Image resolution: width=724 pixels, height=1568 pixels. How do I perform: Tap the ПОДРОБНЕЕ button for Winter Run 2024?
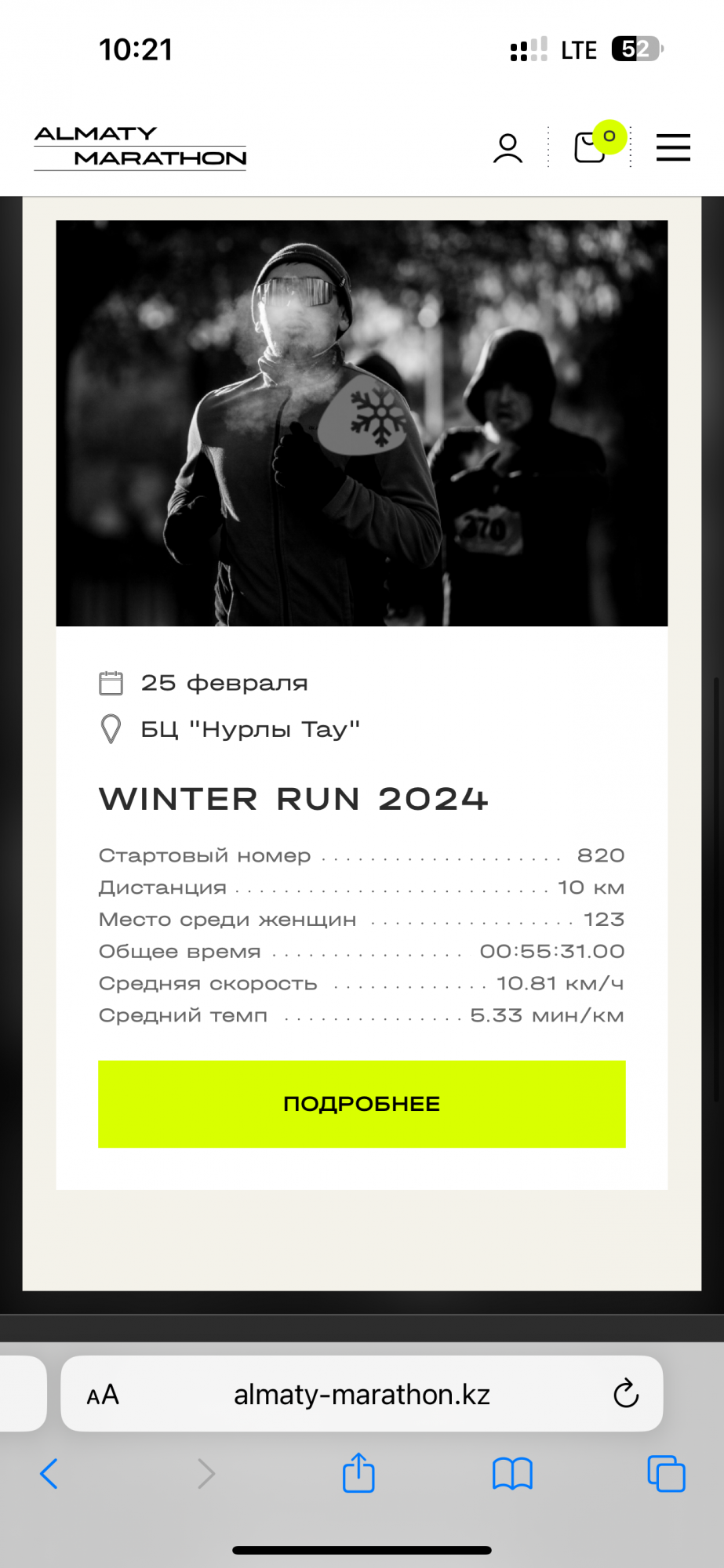362,1104
